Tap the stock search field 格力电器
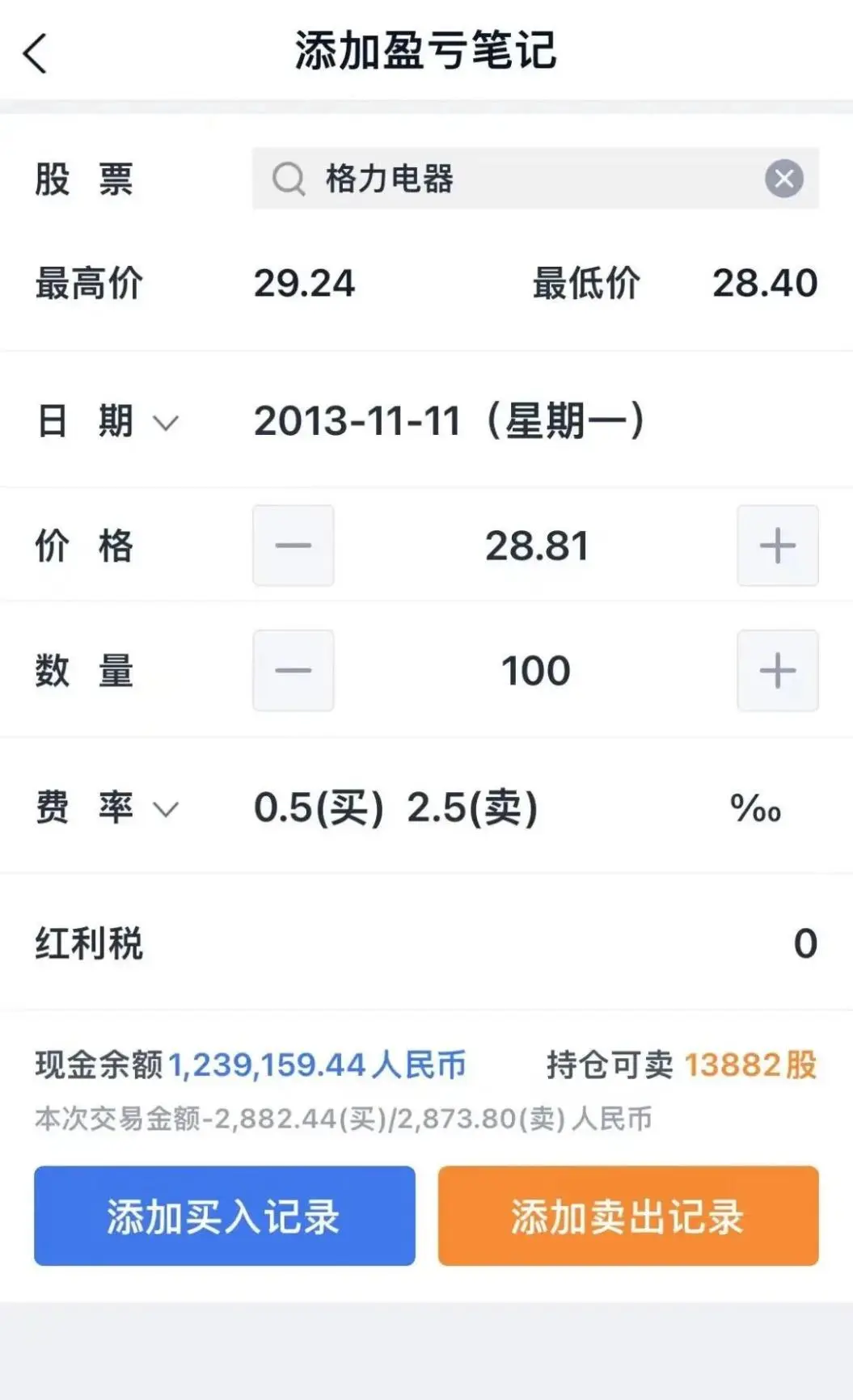853x1400 pixels. click(517, 179)
